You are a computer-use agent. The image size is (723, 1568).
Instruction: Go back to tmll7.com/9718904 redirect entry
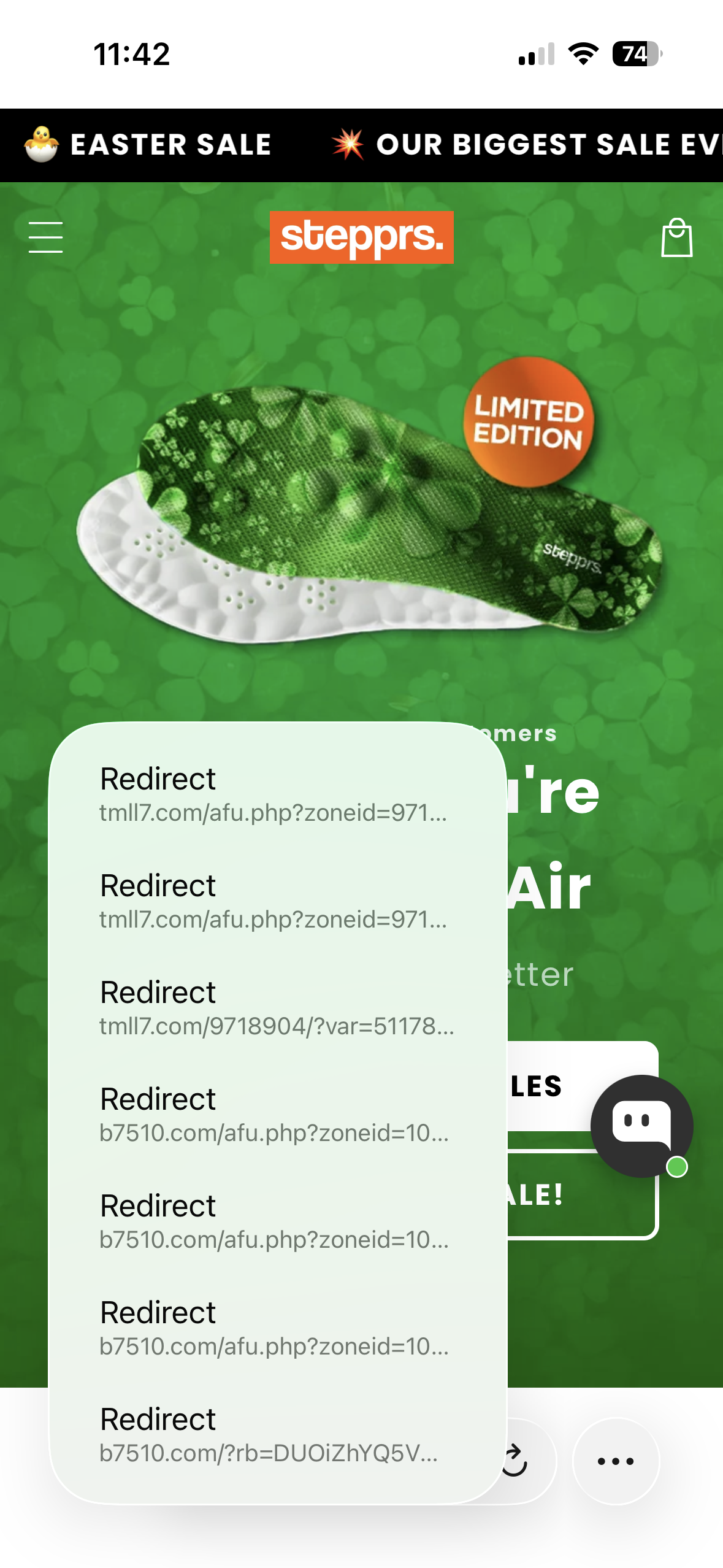[277, 1007]
